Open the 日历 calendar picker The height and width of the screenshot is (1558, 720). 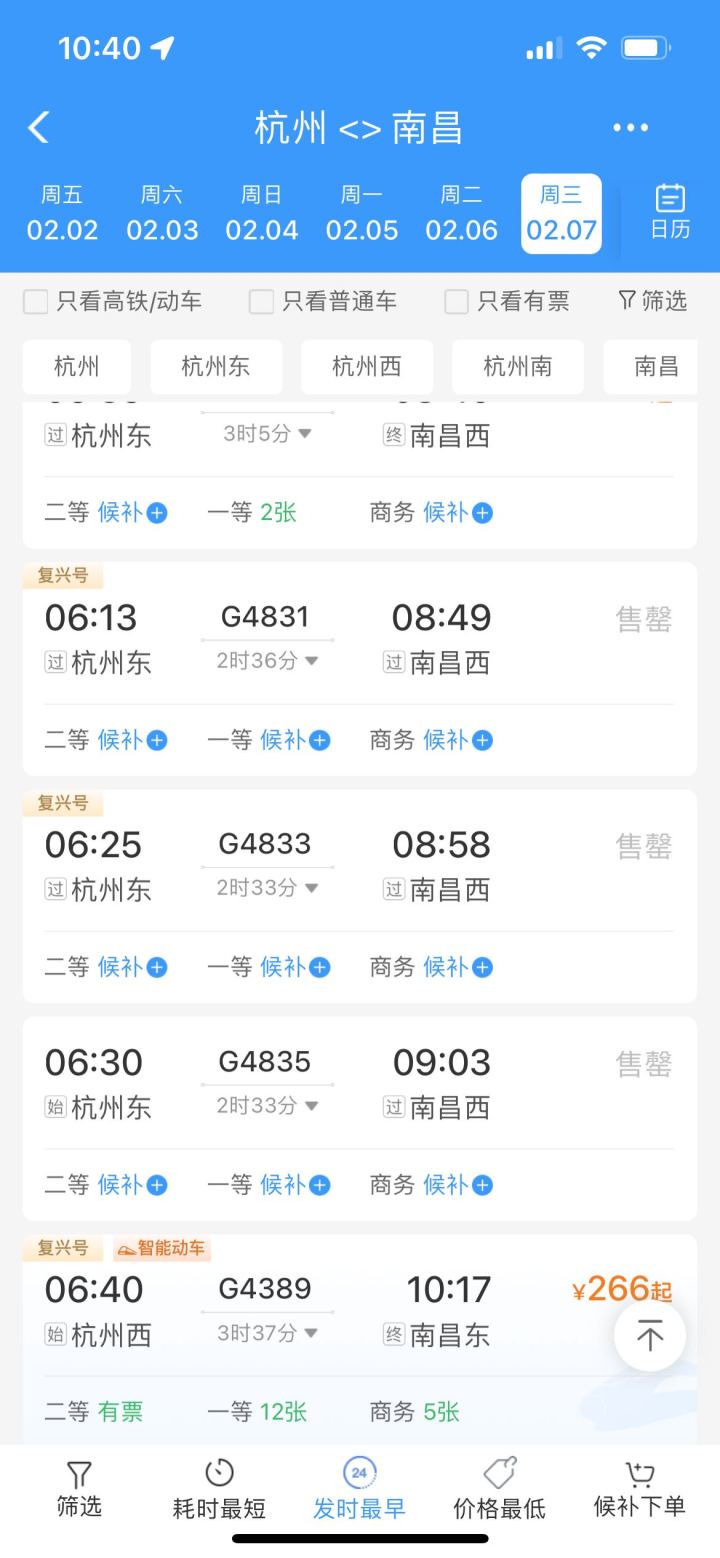[670, 212]
